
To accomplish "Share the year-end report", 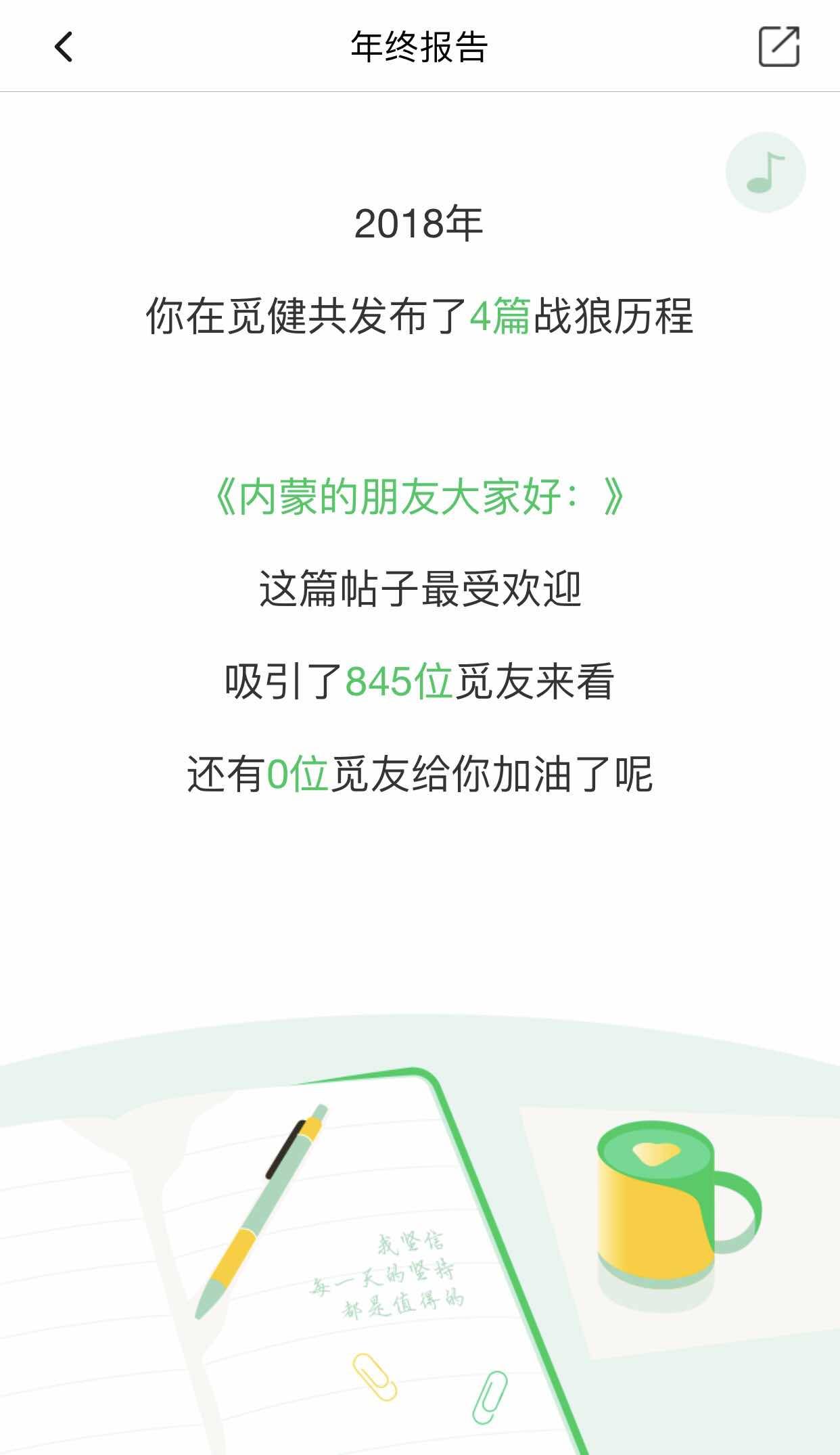I will point(778,47).
